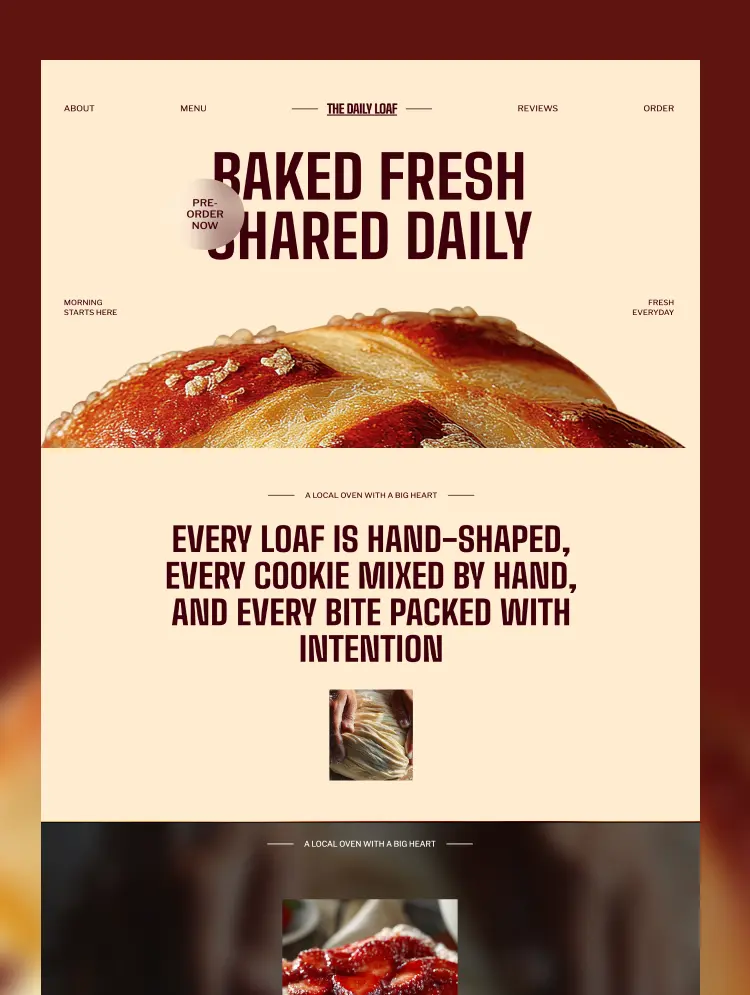Tap the round Pre-Order Now button

click(205, 214)
